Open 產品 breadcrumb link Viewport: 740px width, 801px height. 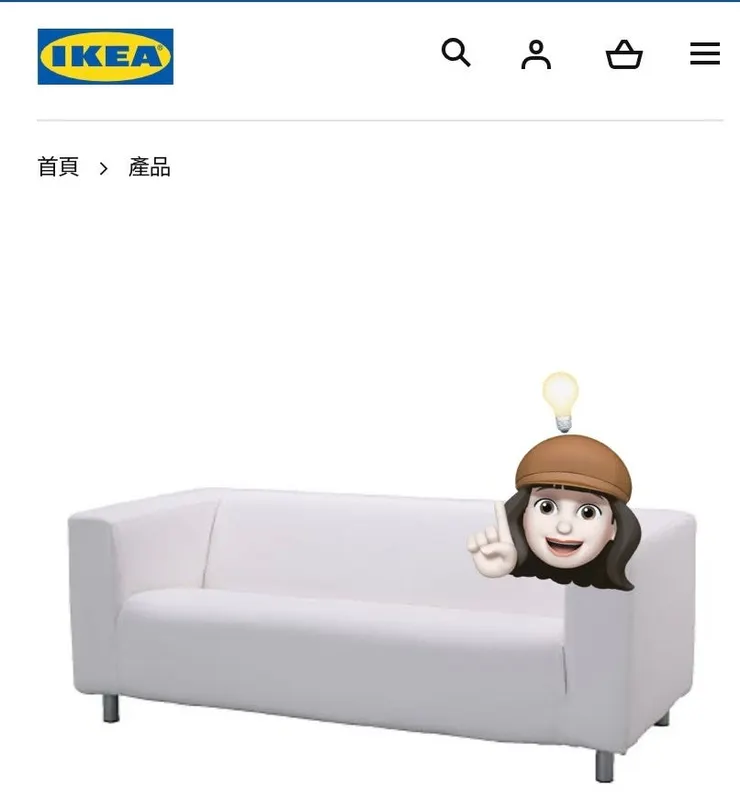pyautogui.click(x=149, y=167)
